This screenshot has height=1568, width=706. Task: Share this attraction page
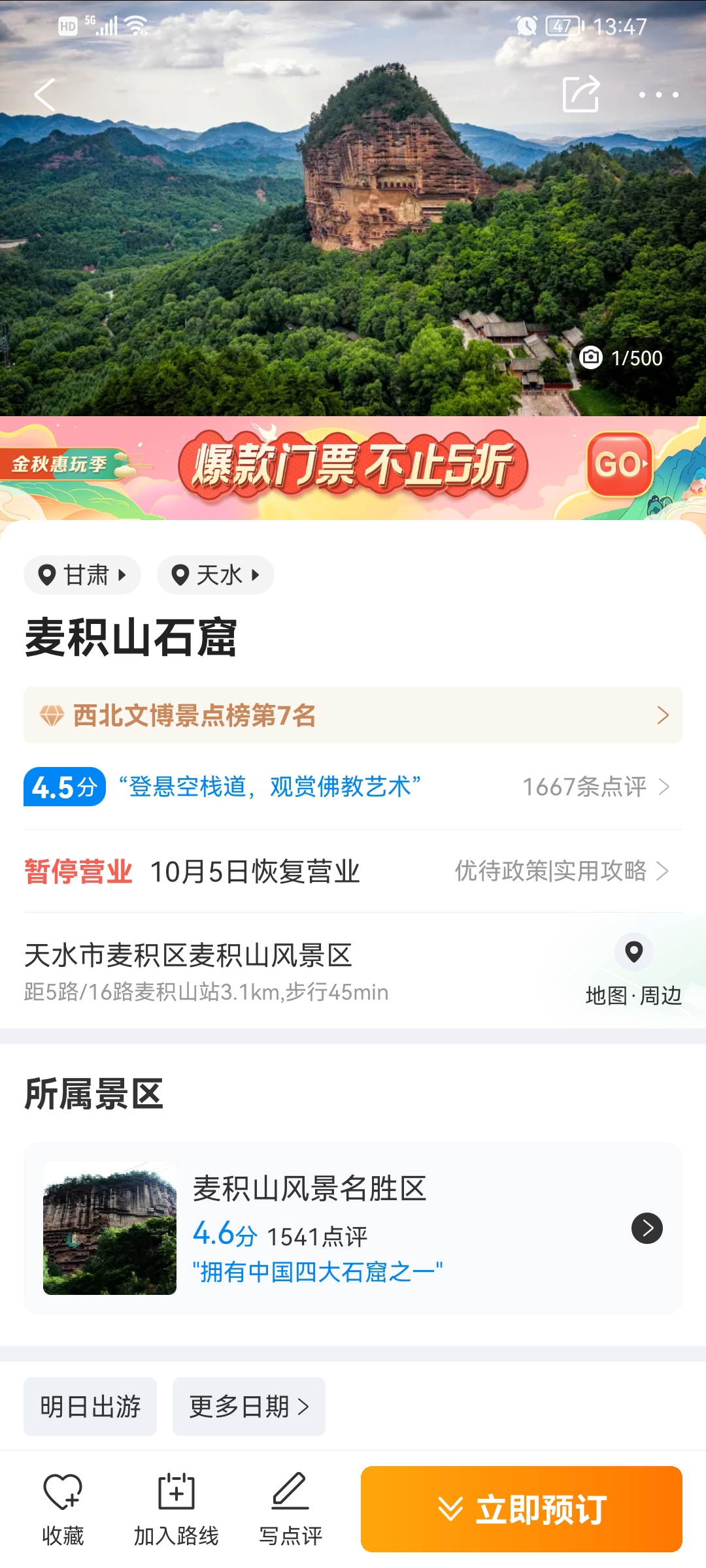tap(581, 94)
